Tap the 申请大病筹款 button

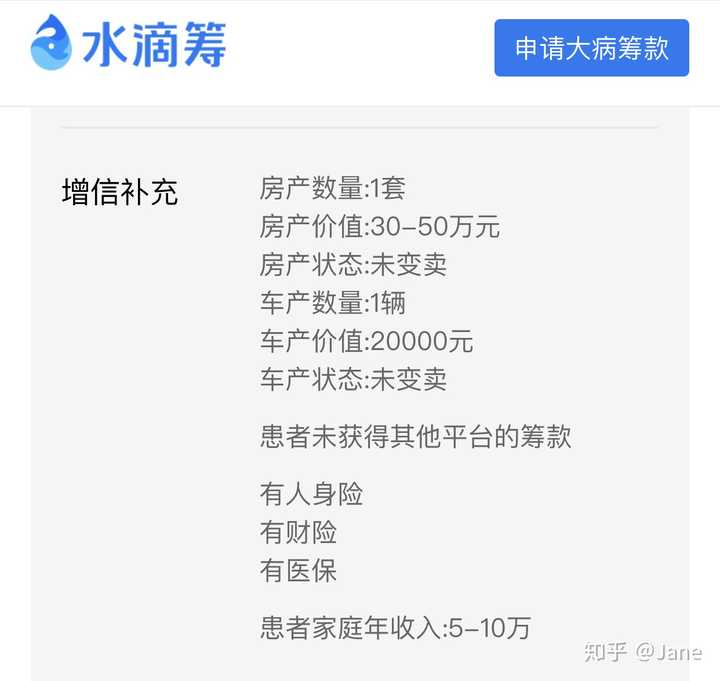coord(591,48)
